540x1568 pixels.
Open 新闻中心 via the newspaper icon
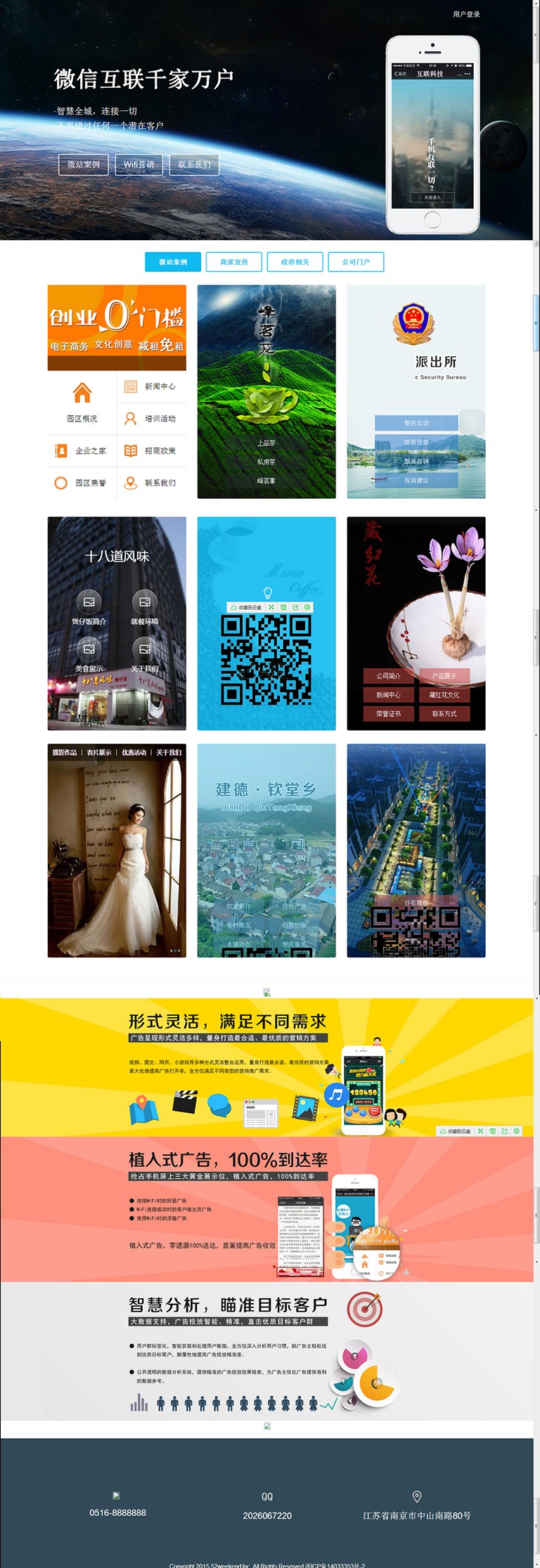(129, 387)
